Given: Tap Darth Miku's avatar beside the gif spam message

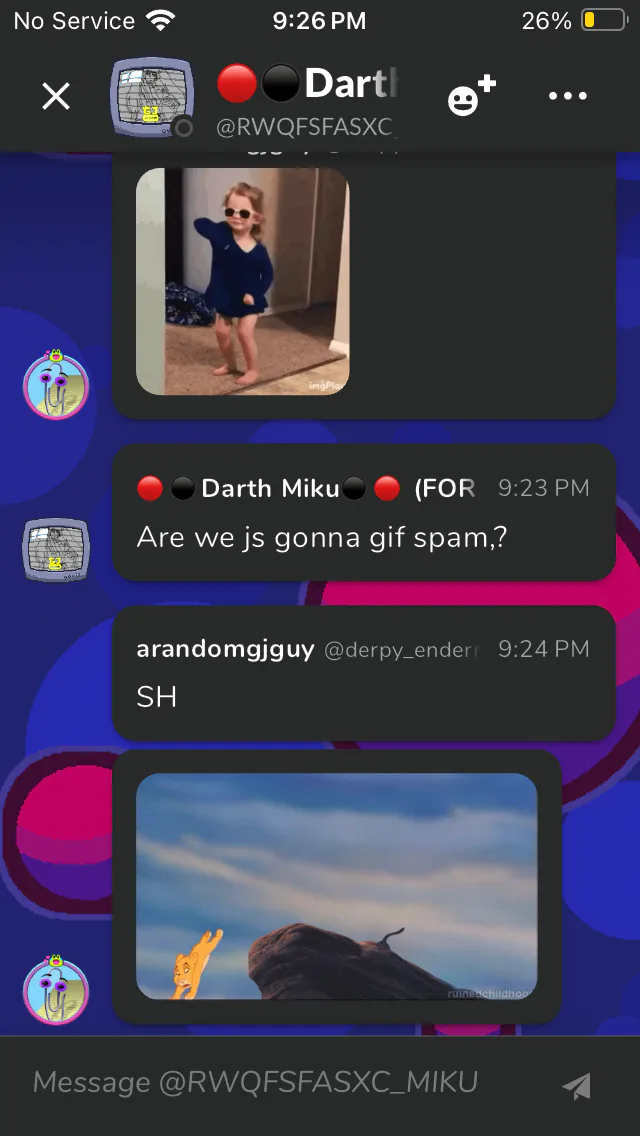Looking at the screenshot, I should pyautogui.click(x=56, y=548).
